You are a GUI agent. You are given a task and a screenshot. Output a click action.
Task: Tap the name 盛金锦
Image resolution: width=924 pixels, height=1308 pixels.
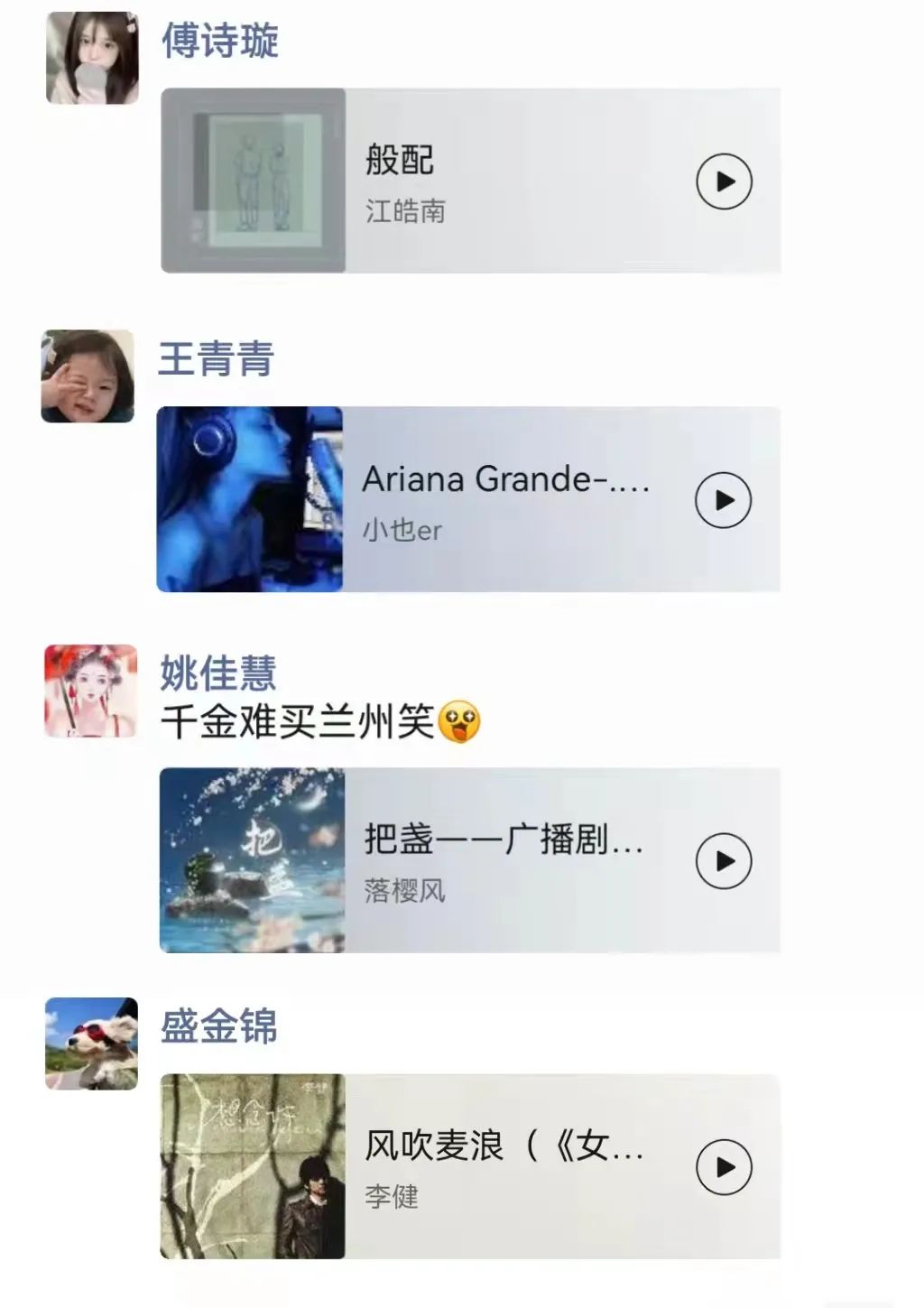coord(218,1026)
